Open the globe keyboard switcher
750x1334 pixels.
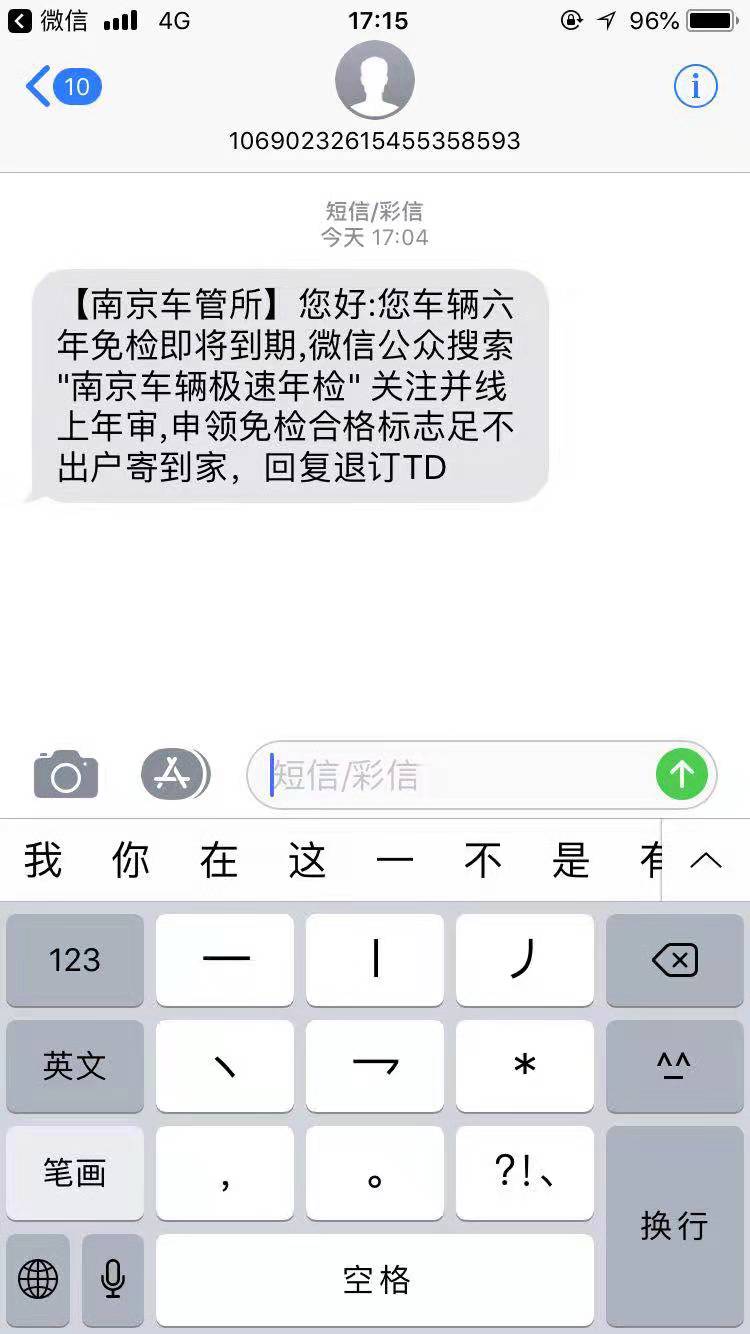click(38, 1279)
